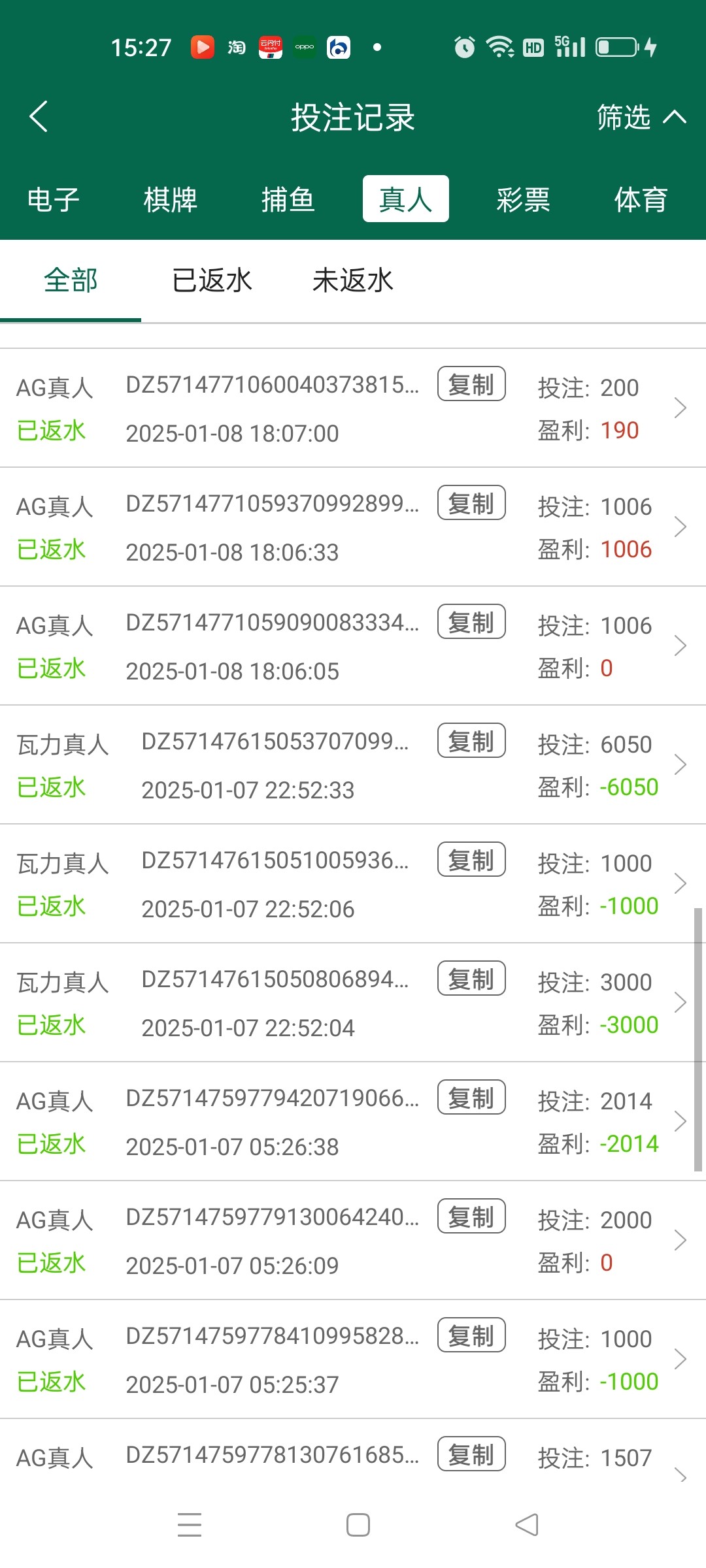The height and width of the screenshot is (1568, 706).
Task: Copy the order number dated 2025-01-07 22:52:33
Action: (x=471, y=741)
